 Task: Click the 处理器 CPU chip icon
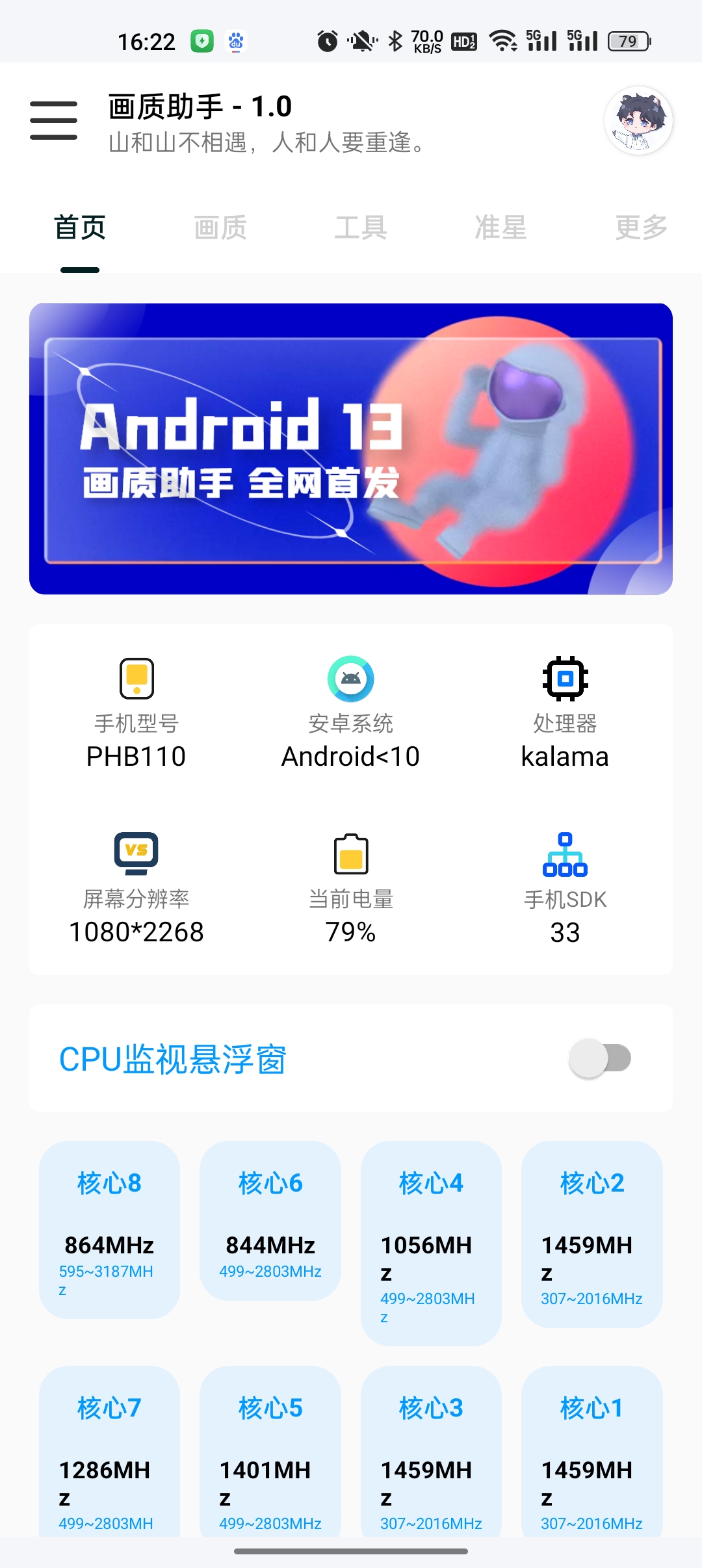point(565,679)
